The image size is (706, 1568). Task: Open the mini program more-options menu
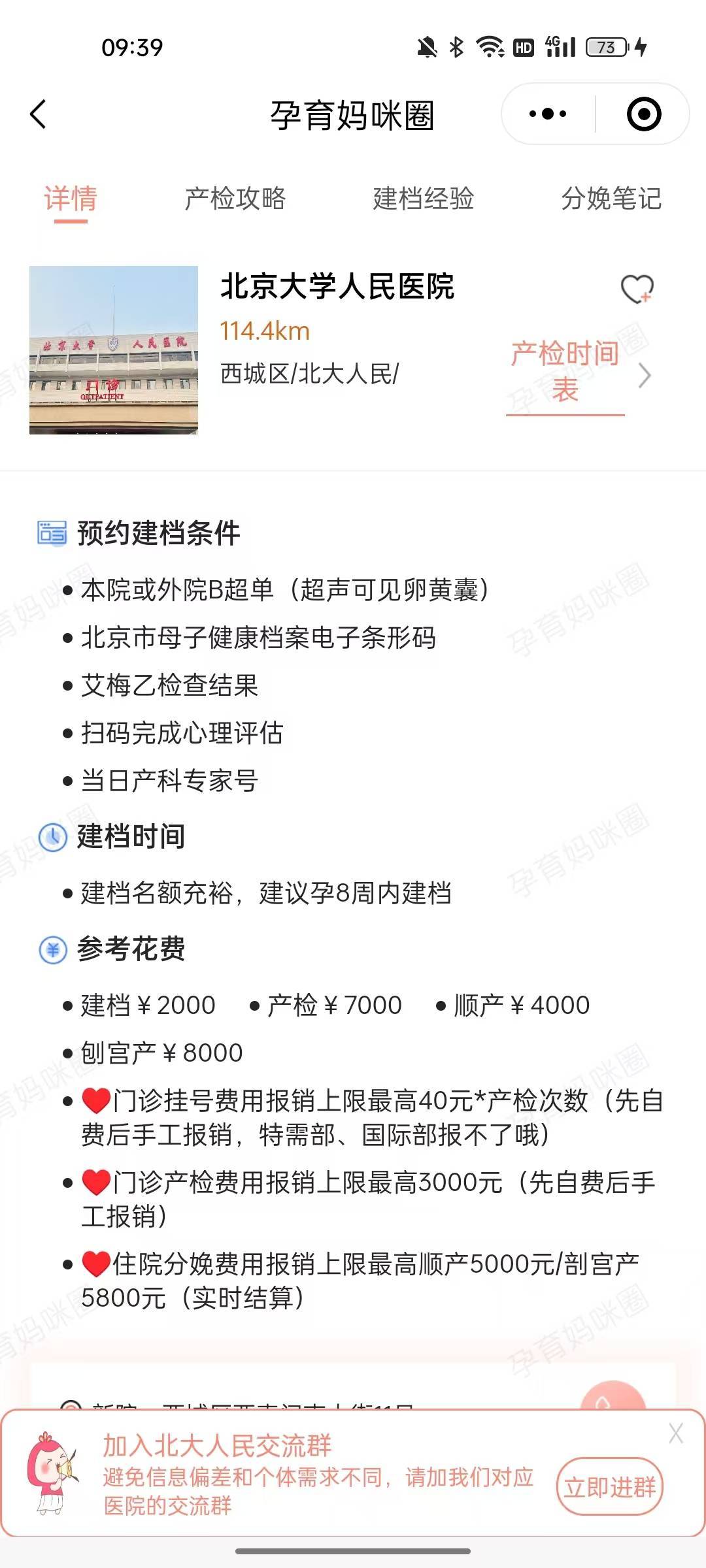point(548,114)
